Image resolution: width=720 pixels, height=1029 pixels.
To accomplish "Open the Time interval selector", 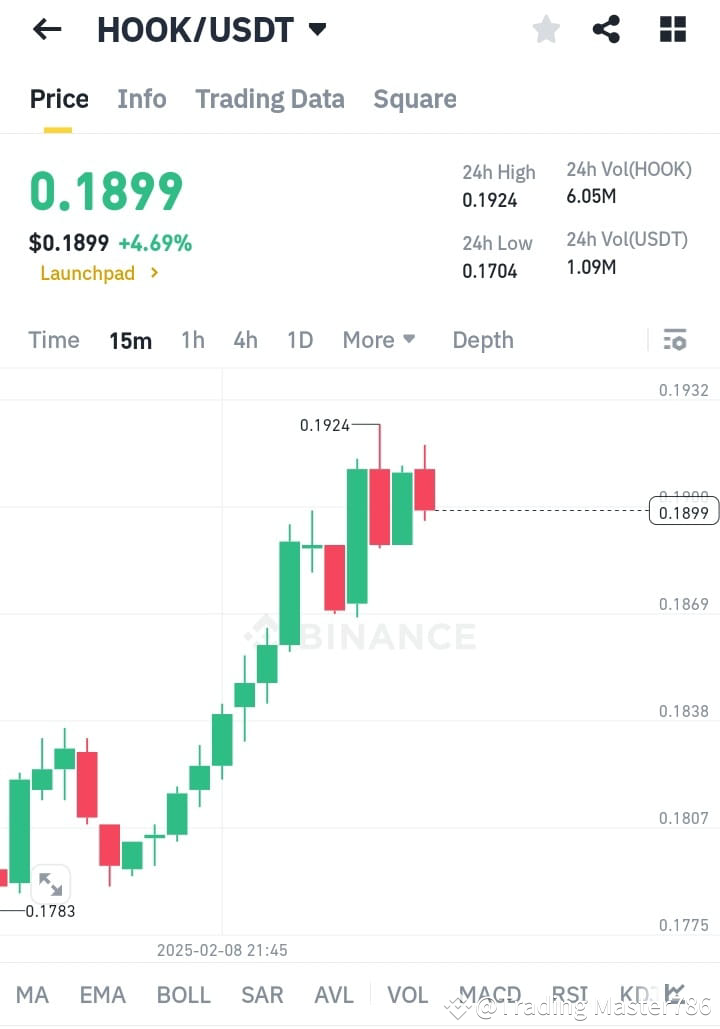I will coord(53,340).
